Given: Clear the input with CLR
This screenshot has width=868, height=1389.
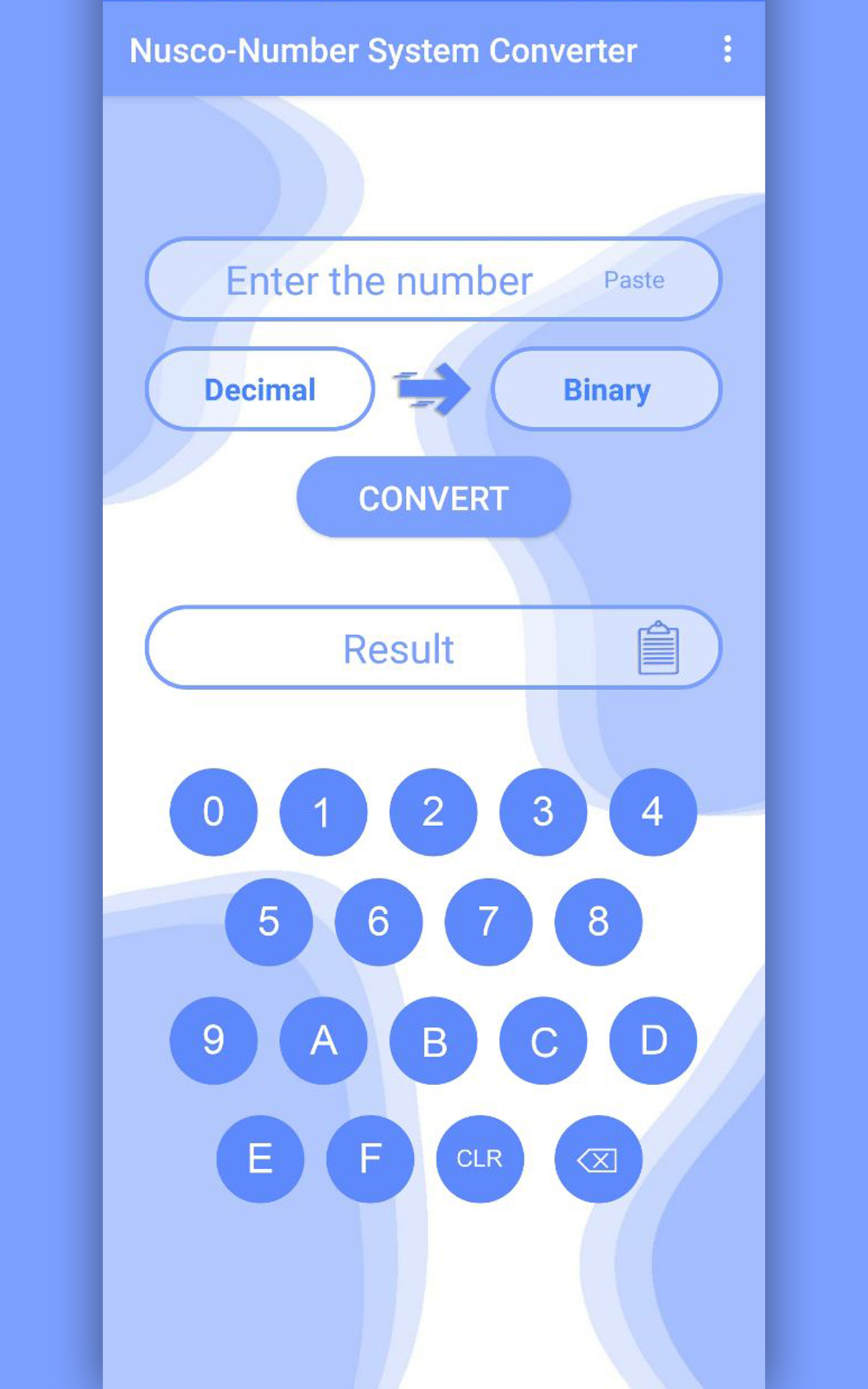Looking at the screenshot, I should (480, 1159).
